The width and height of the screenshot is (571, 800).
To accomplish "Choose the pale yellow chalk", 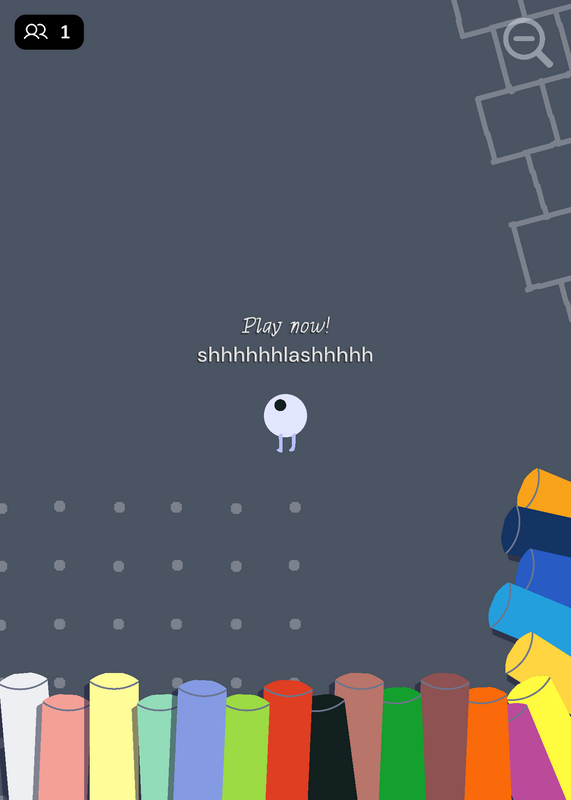I will click(x=114, y=737).
